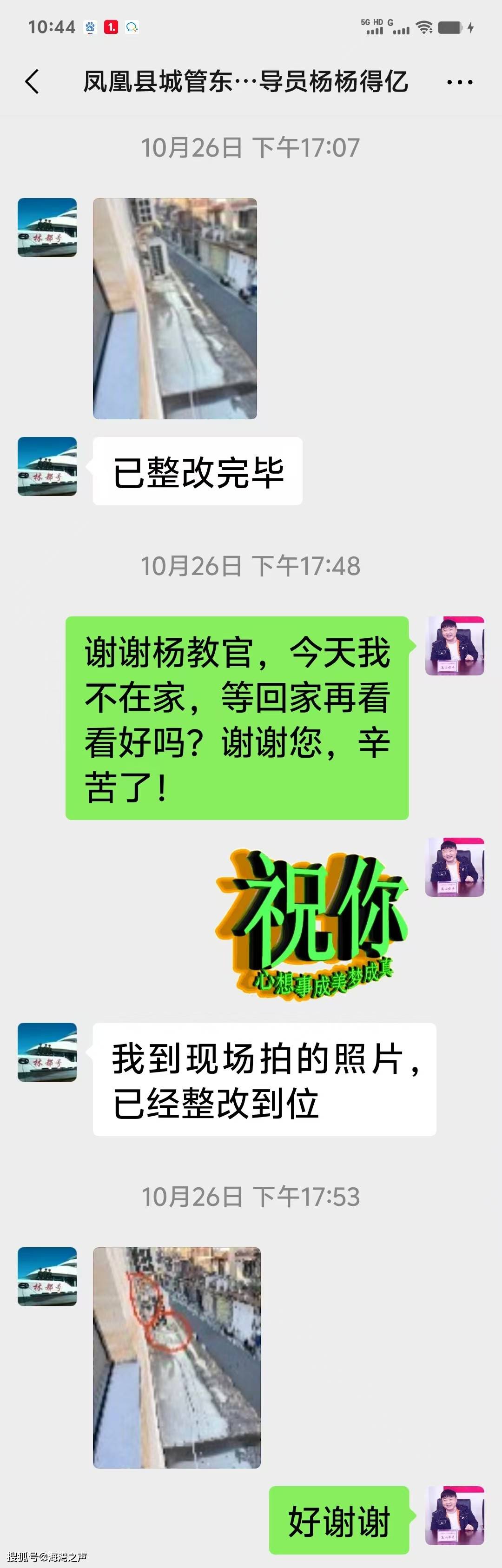Open the street photo sent at 17:07
This screenshot has width=502, height=1568.
click(175, 309)
